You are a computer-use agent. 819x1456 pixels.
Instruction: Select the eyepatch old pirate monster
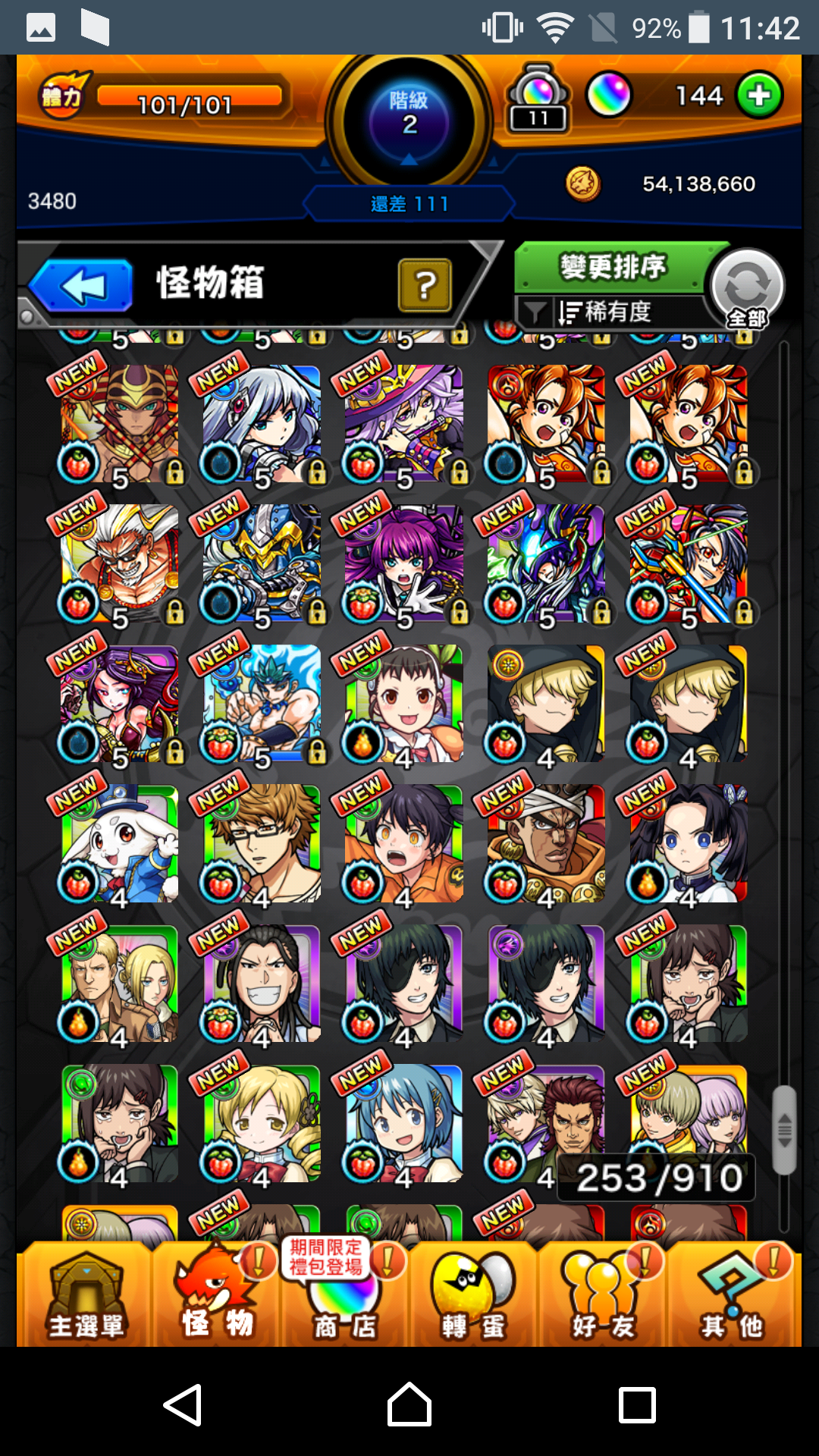[119, 563]
